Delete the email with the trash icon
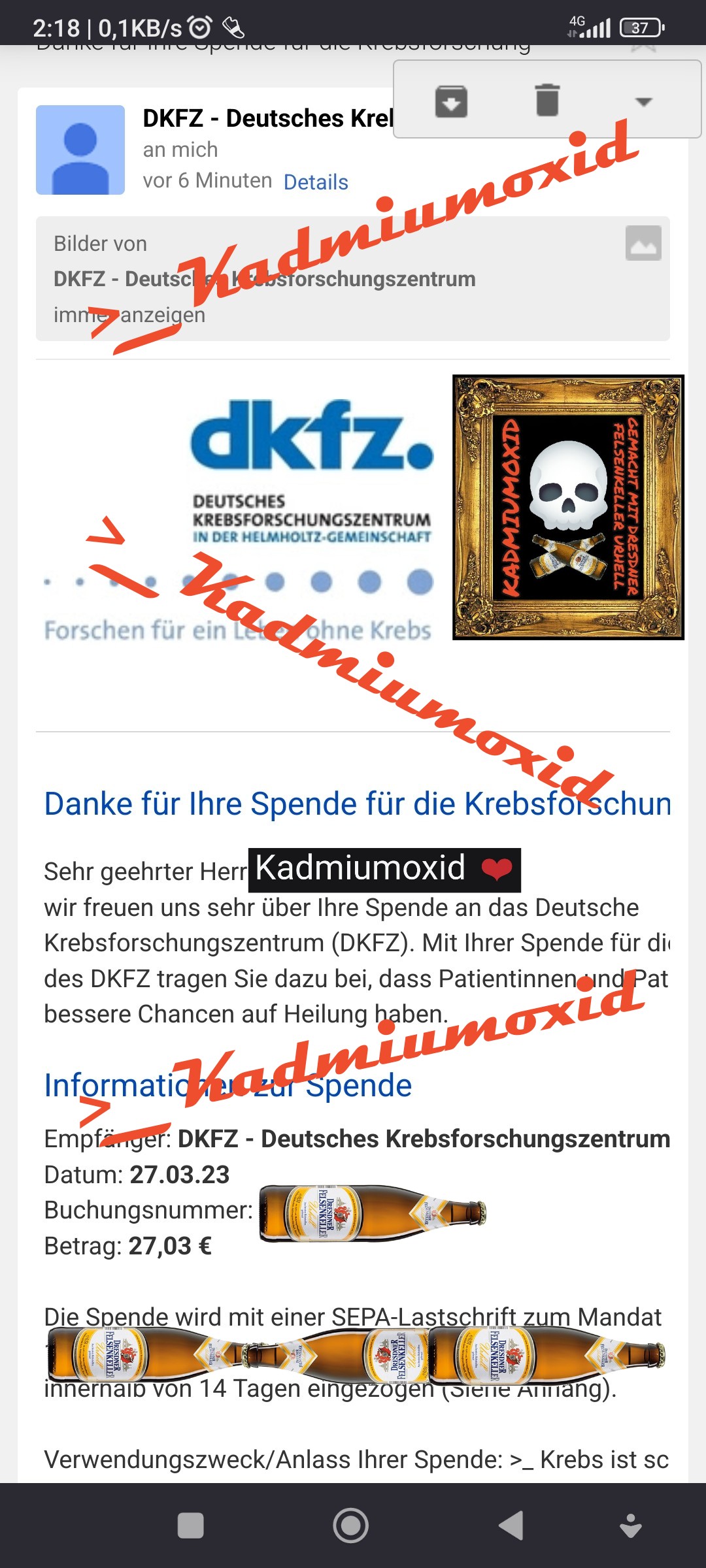 coord(547,100)
